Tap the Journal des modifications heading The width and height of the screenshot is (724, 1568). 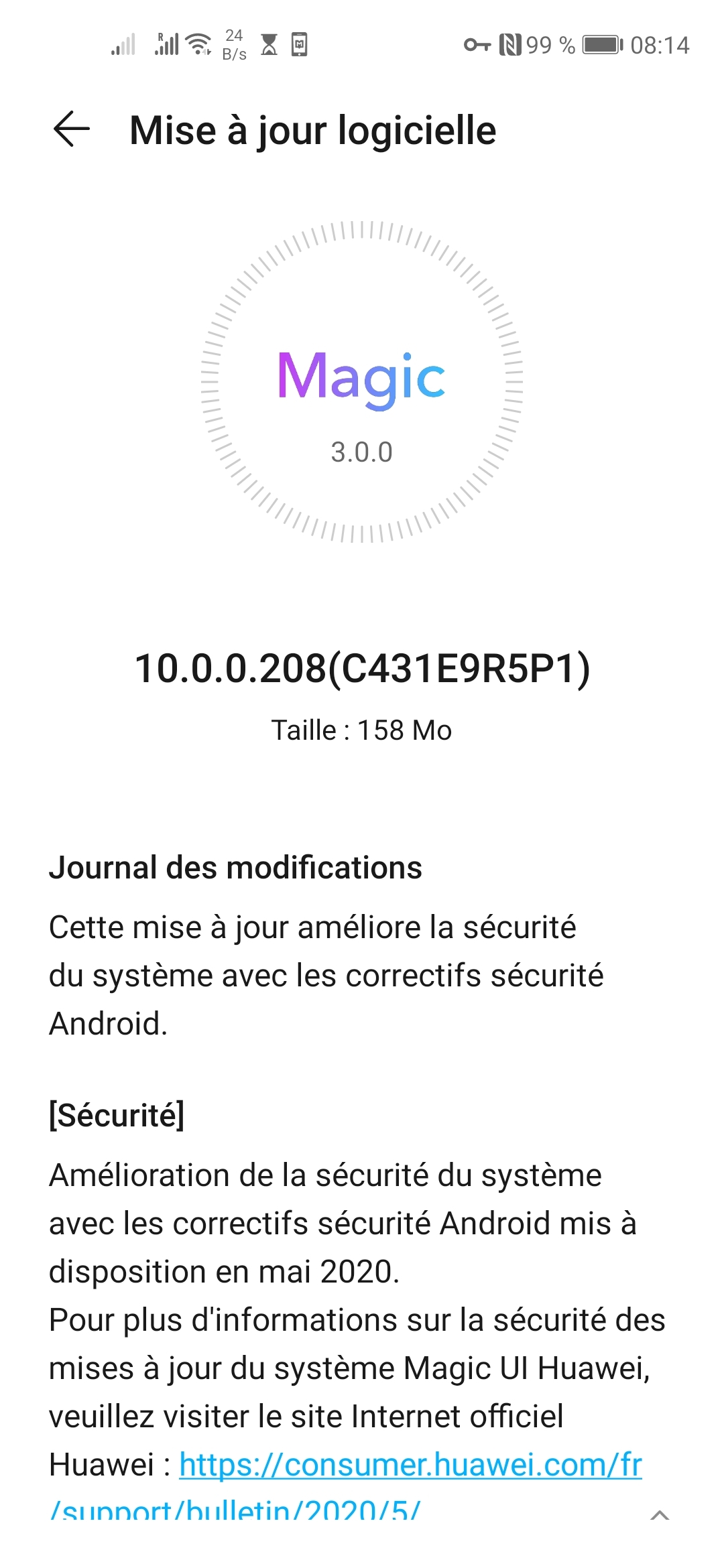click(235, 868)
